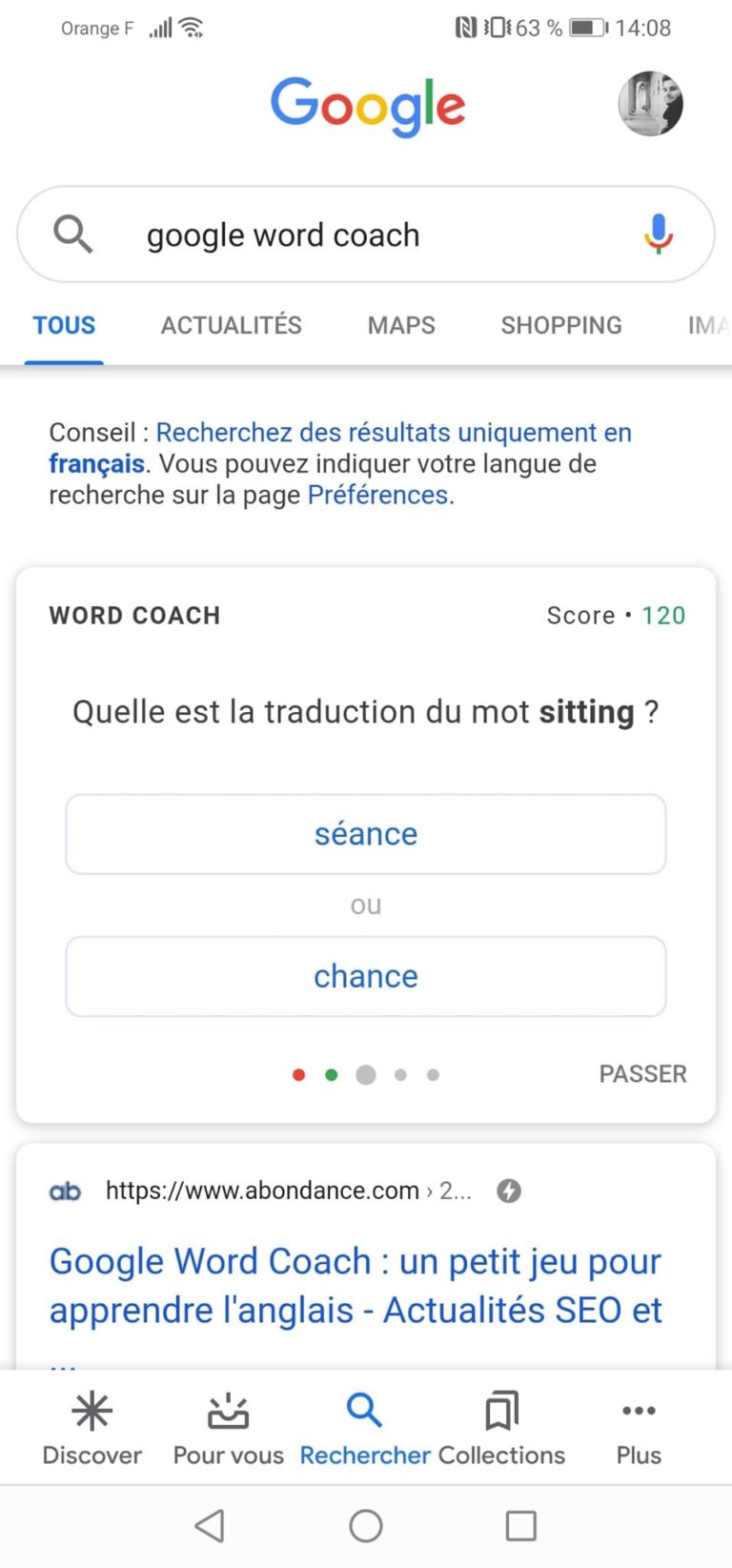
Task: Open the Collections tab
Action: [x=501, y=1430]
